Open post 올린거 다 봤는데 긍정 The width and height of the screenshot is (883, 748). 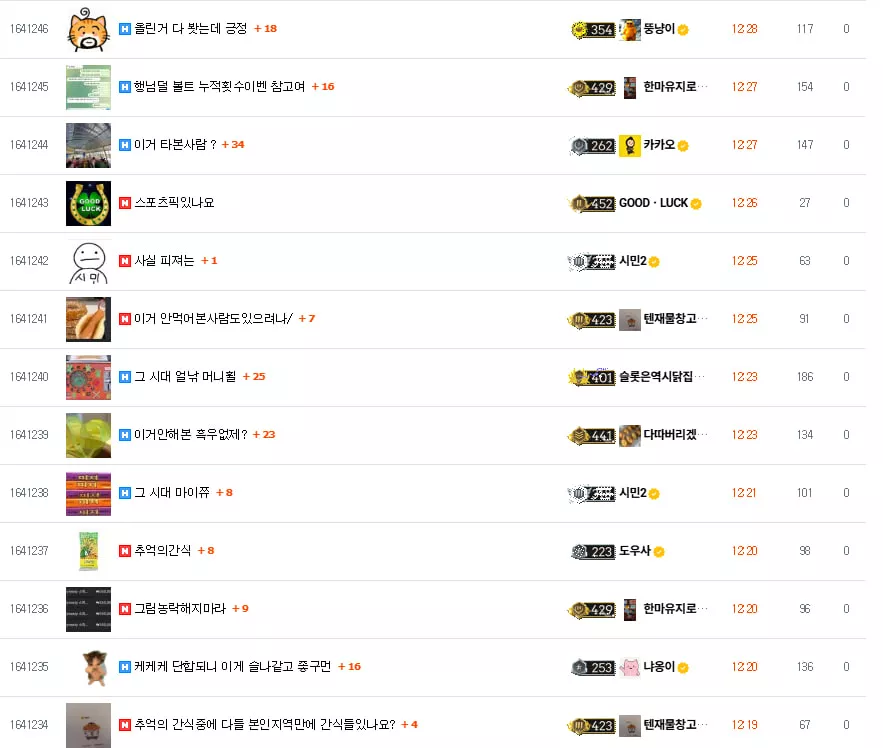tap(191, 29)
